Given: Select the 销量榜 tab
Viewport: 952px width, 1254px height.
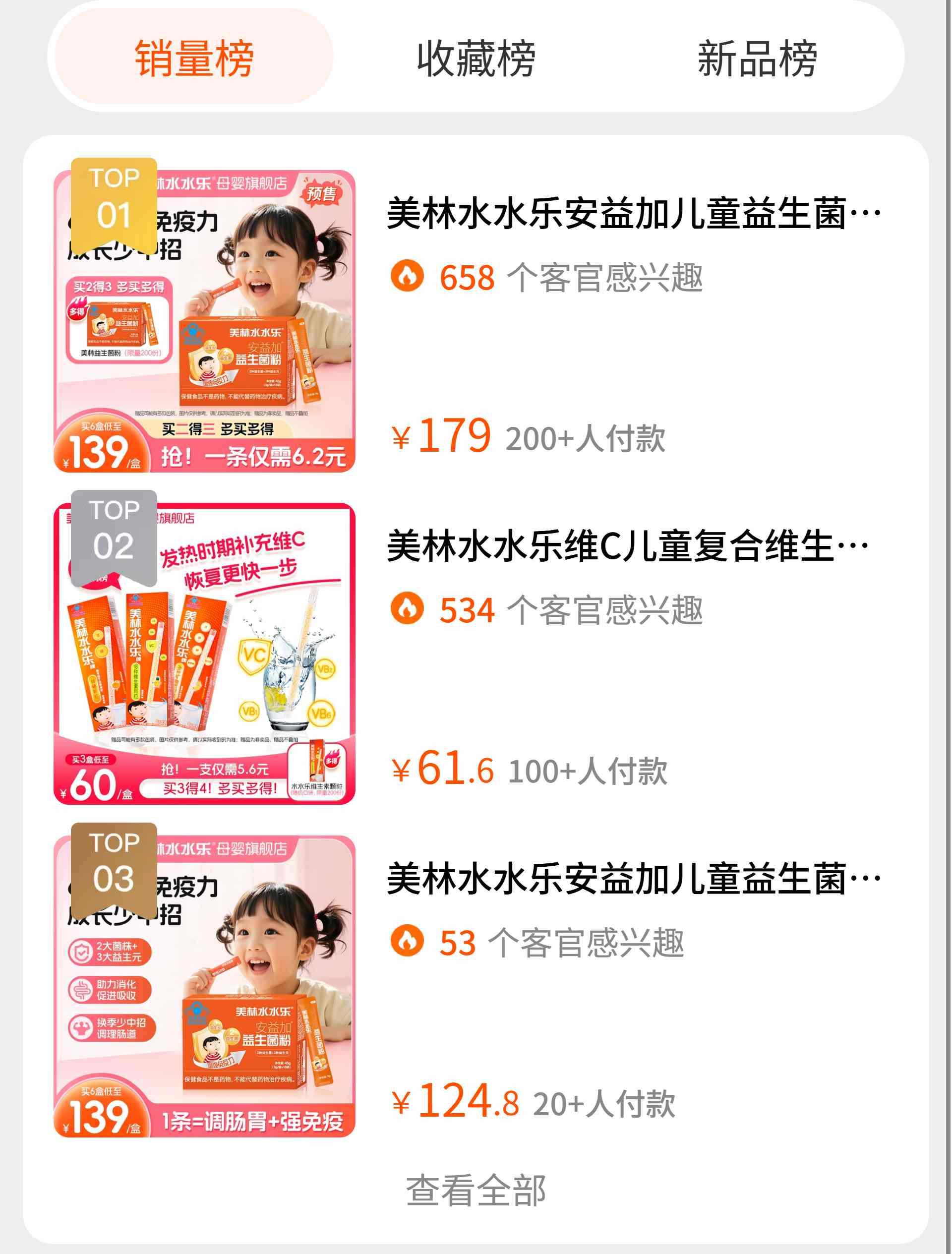Looking at the screenshot, I should pyautogui.click(x=194, y=58).
